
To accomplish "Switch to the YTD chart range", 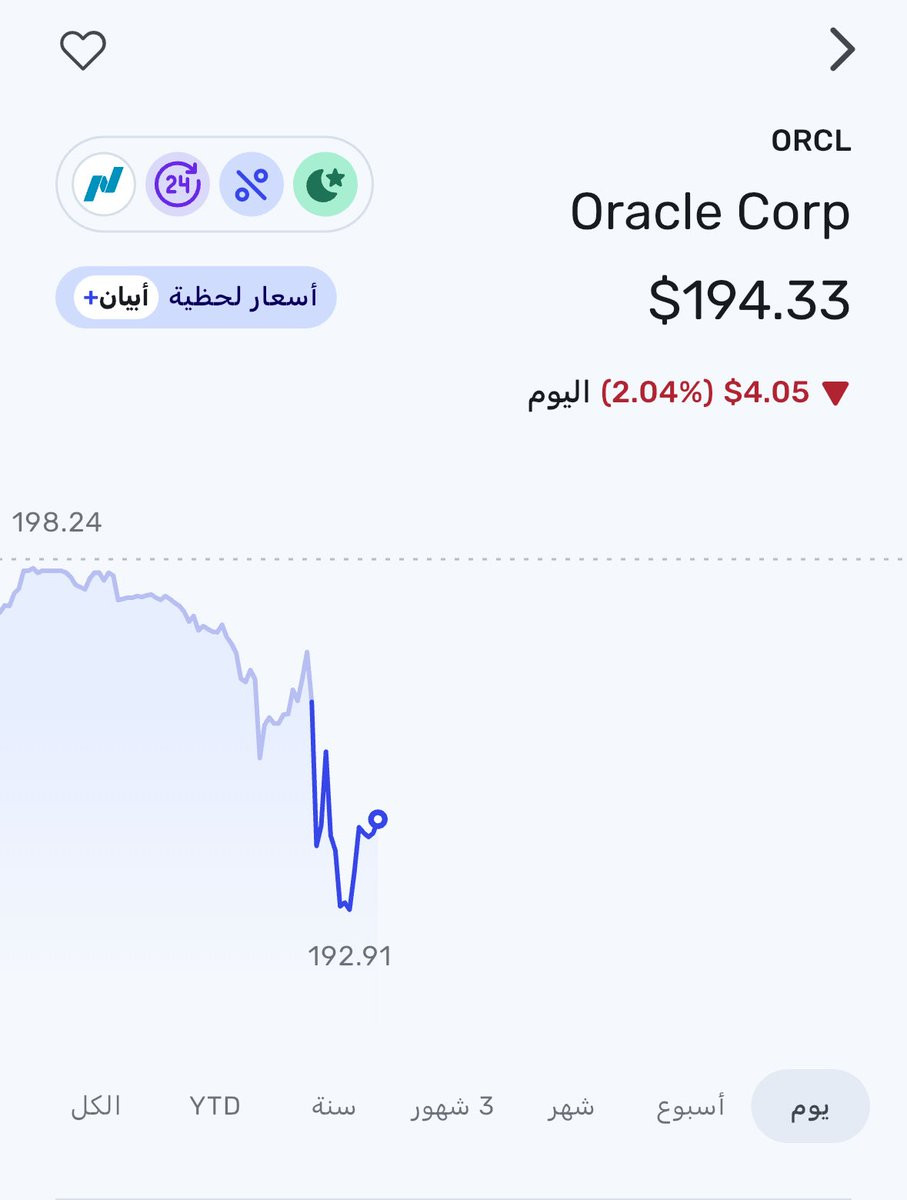I will click(215, 1107).
